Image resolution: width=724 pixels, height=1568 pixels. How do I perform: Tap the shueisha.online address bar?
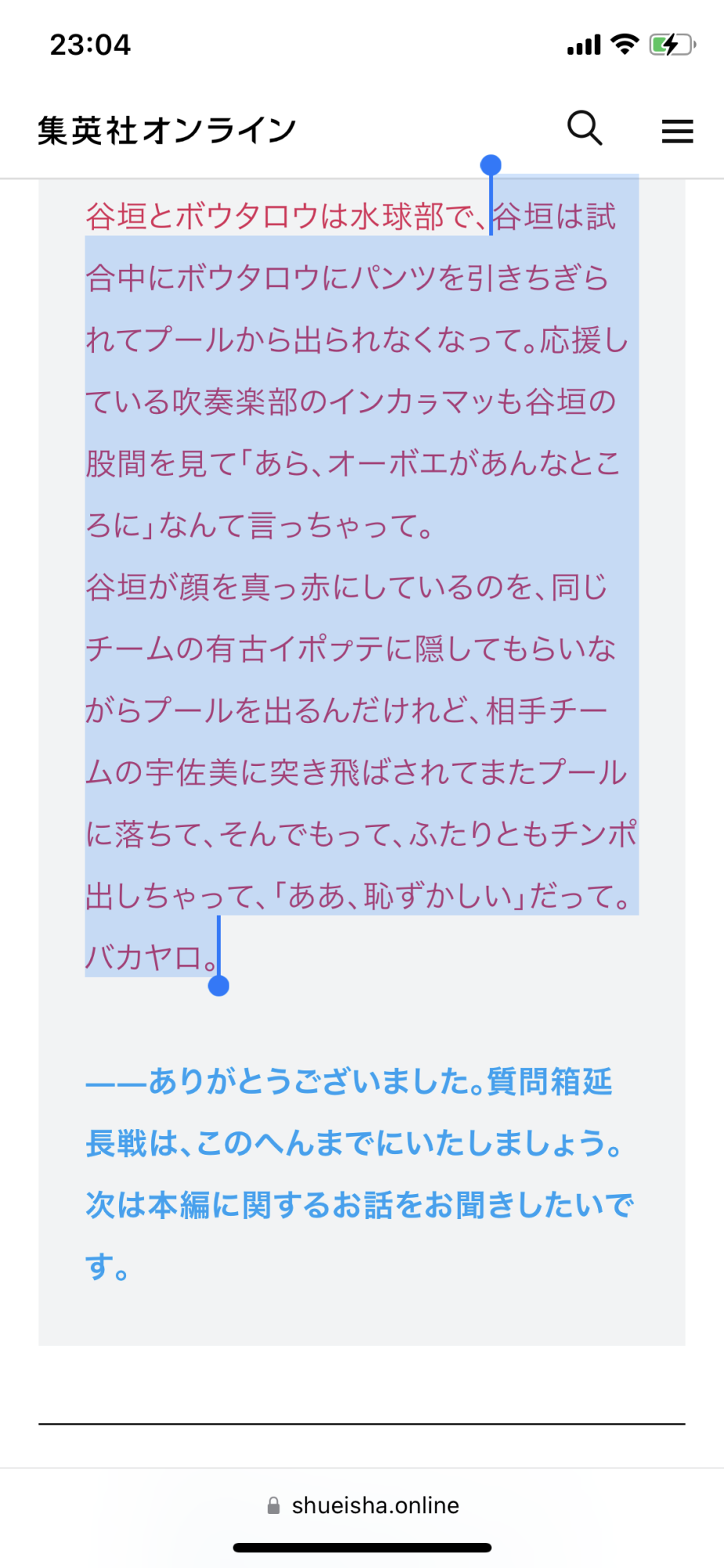point(363,1505)
